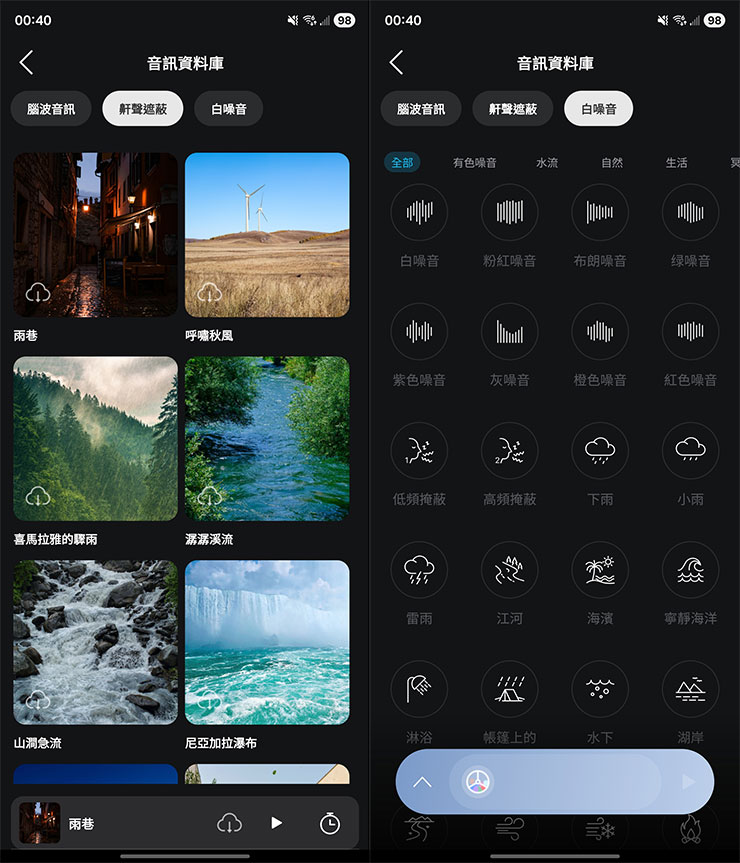Pick the 低頻掩蔽 sound
The height and width of the screenshot is (863, 740).
pos(419,451)
